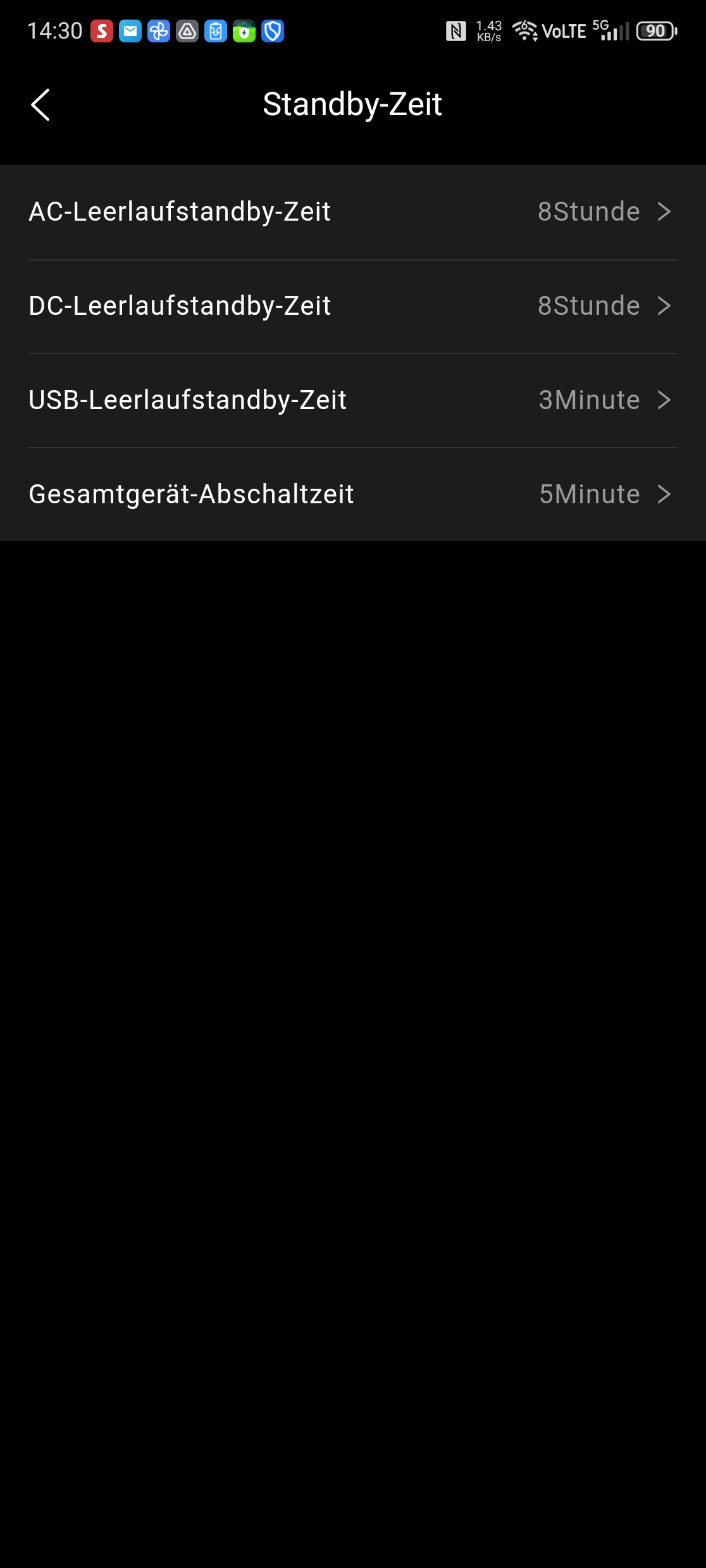Open Gesamtgerät-Abschaltzeit setting
706x1568 pixels.
352,494
